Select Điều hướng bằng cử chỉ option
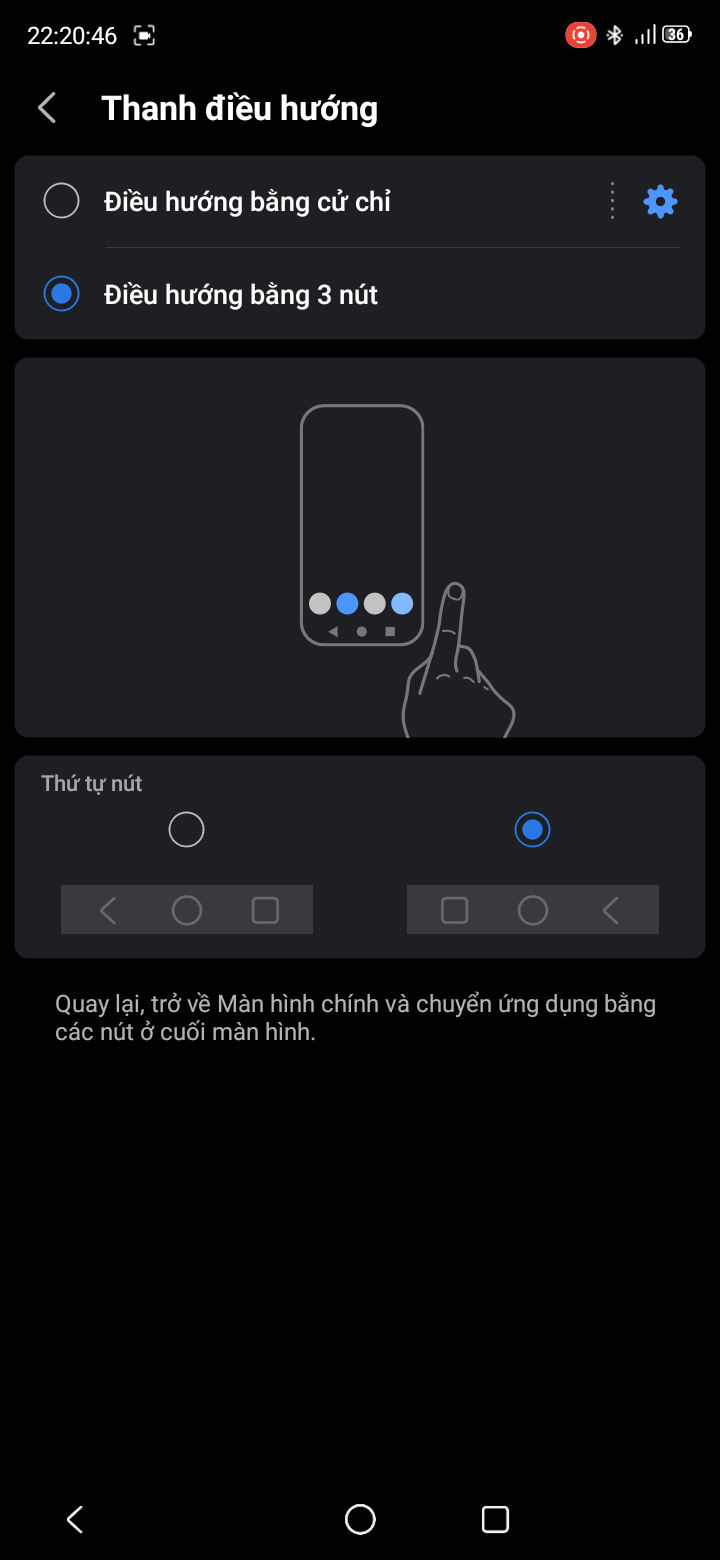Screen dimensions: 720x1560 [x=62, y=201]
